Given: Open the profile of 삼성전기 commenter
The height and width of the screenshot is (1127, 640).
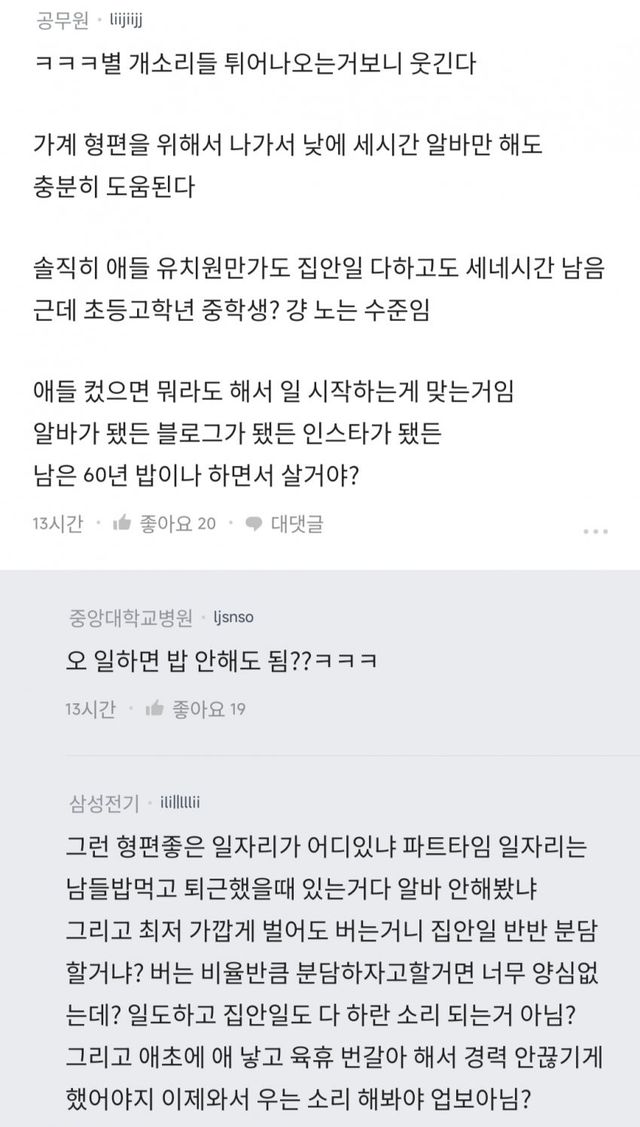Looking at the screenshot, I should point(104,801).
